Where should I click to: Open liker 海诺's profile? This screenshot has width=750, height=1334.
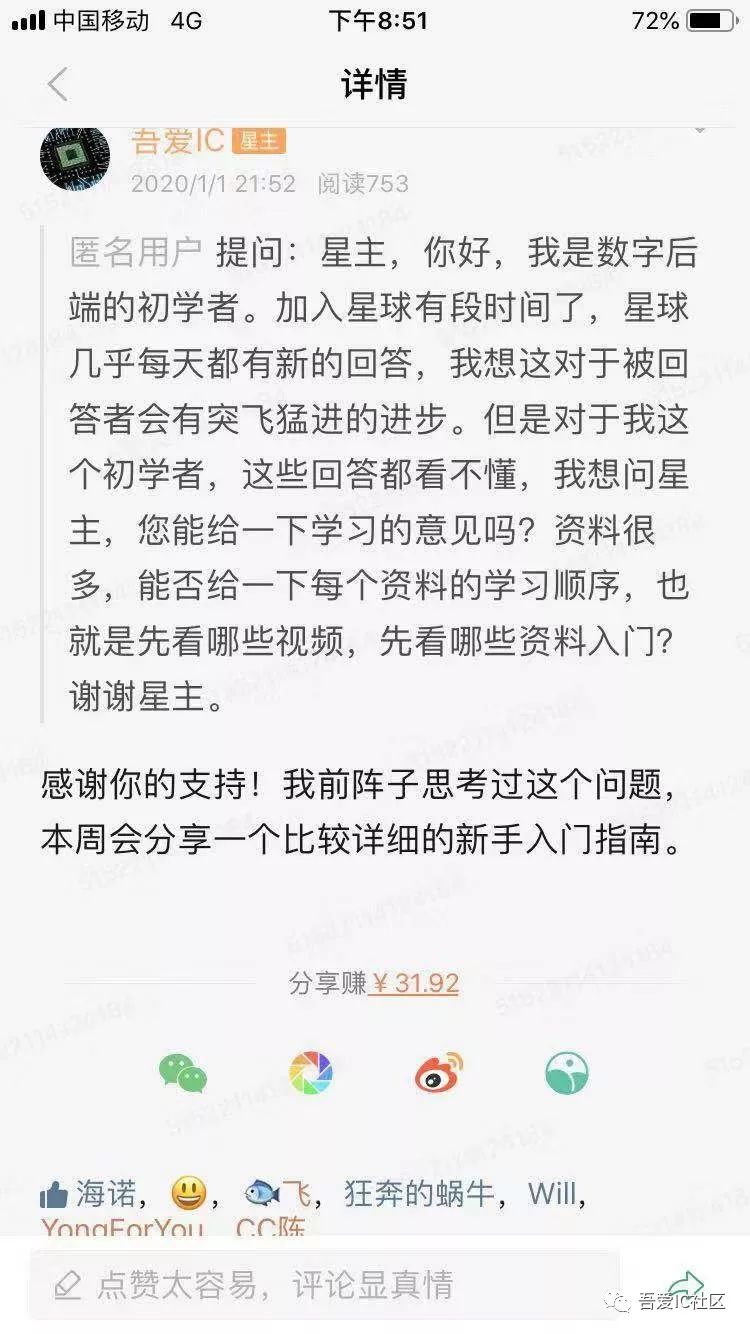coord(105,1193)
